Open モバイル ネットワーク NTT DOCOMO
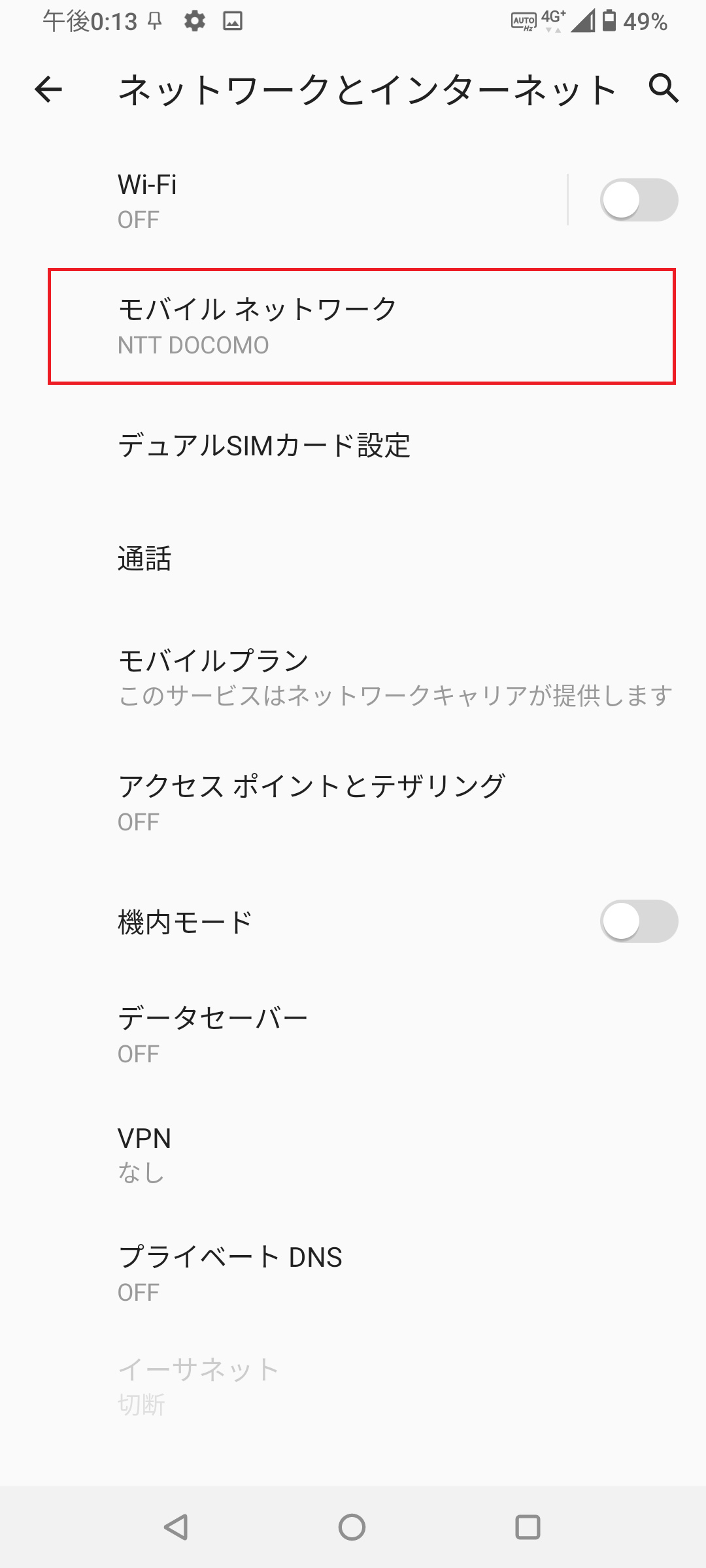This screenshot has height=1568, width=706. [x=361, y=326]
